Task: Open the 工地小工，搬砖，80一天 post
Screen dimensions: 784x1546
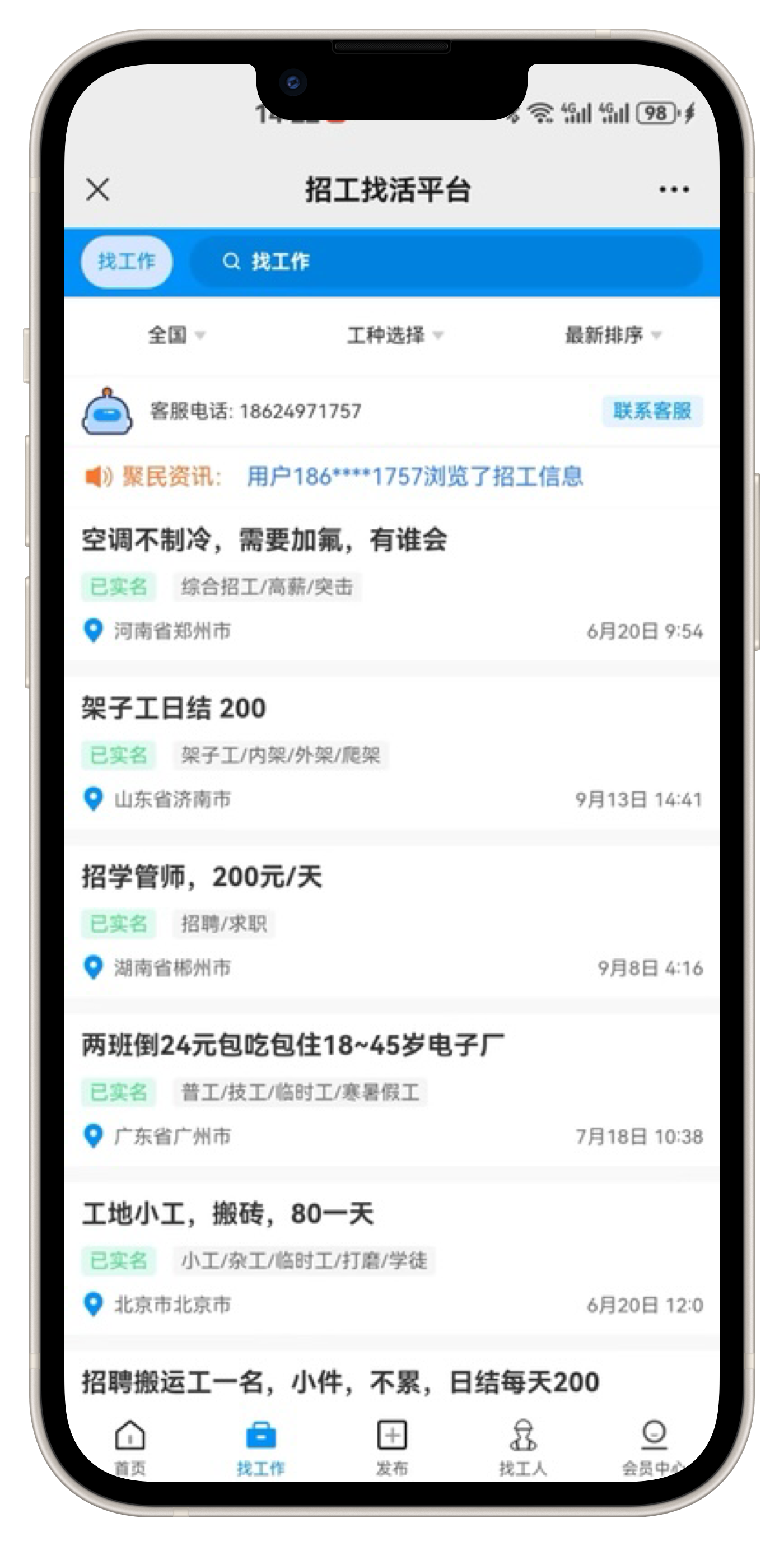Action: pyautogui.click(x=393, y=1260)
